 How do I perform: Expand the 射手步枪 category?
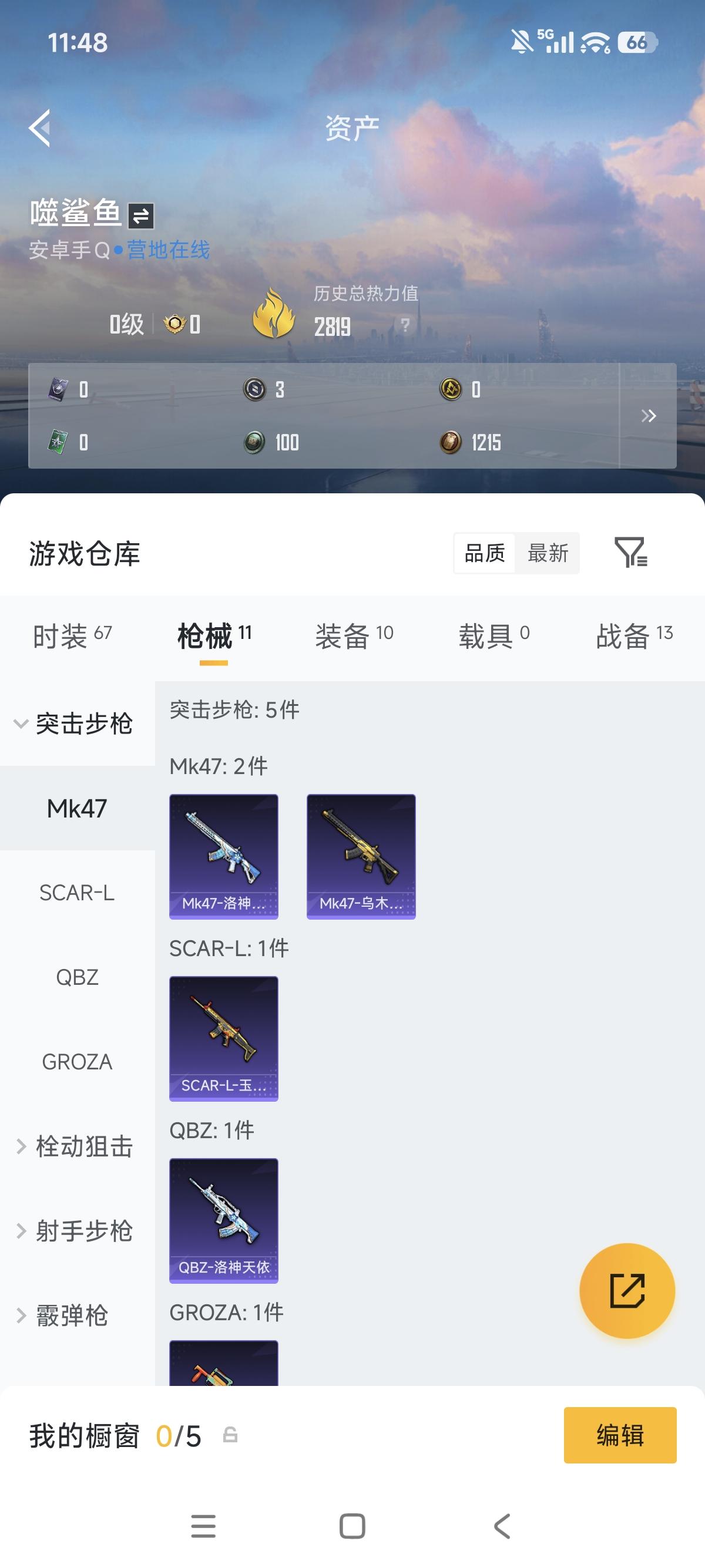78,1231
